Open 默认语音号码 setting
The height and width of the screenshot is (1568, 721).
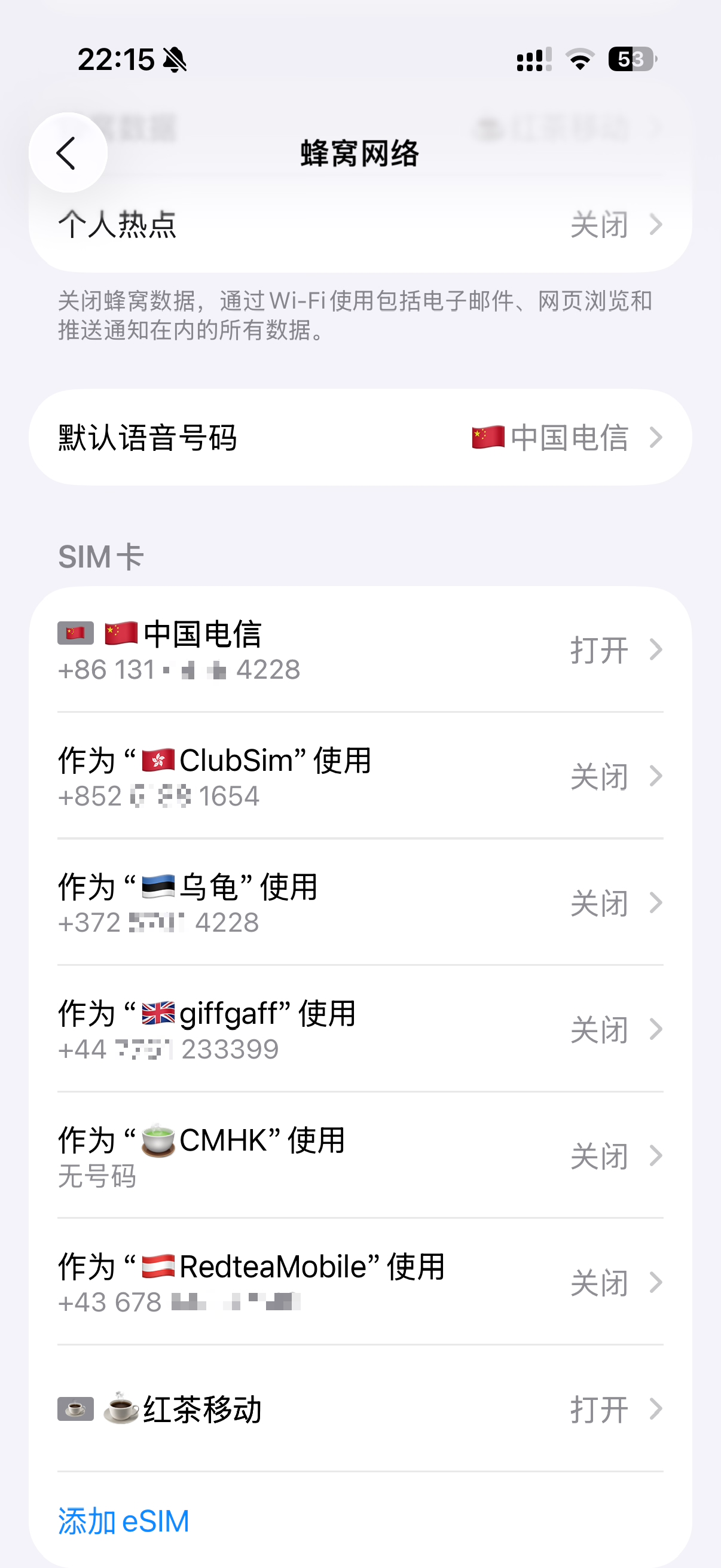tap(360, 438)
